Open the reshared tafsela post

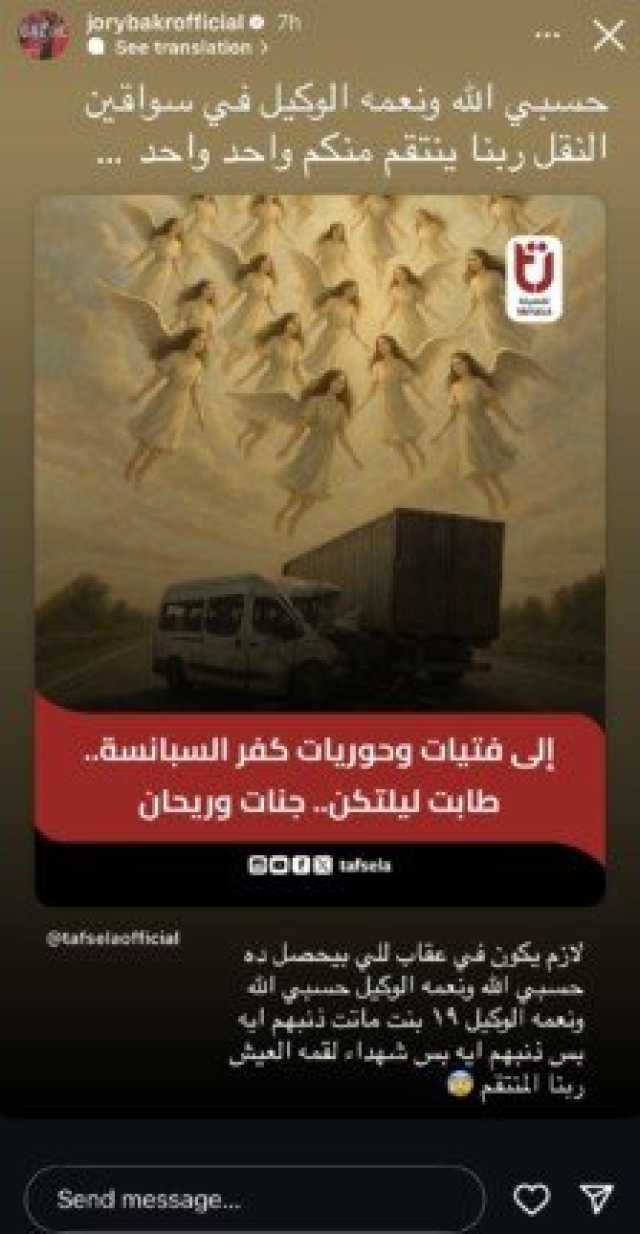pos(320,550)
